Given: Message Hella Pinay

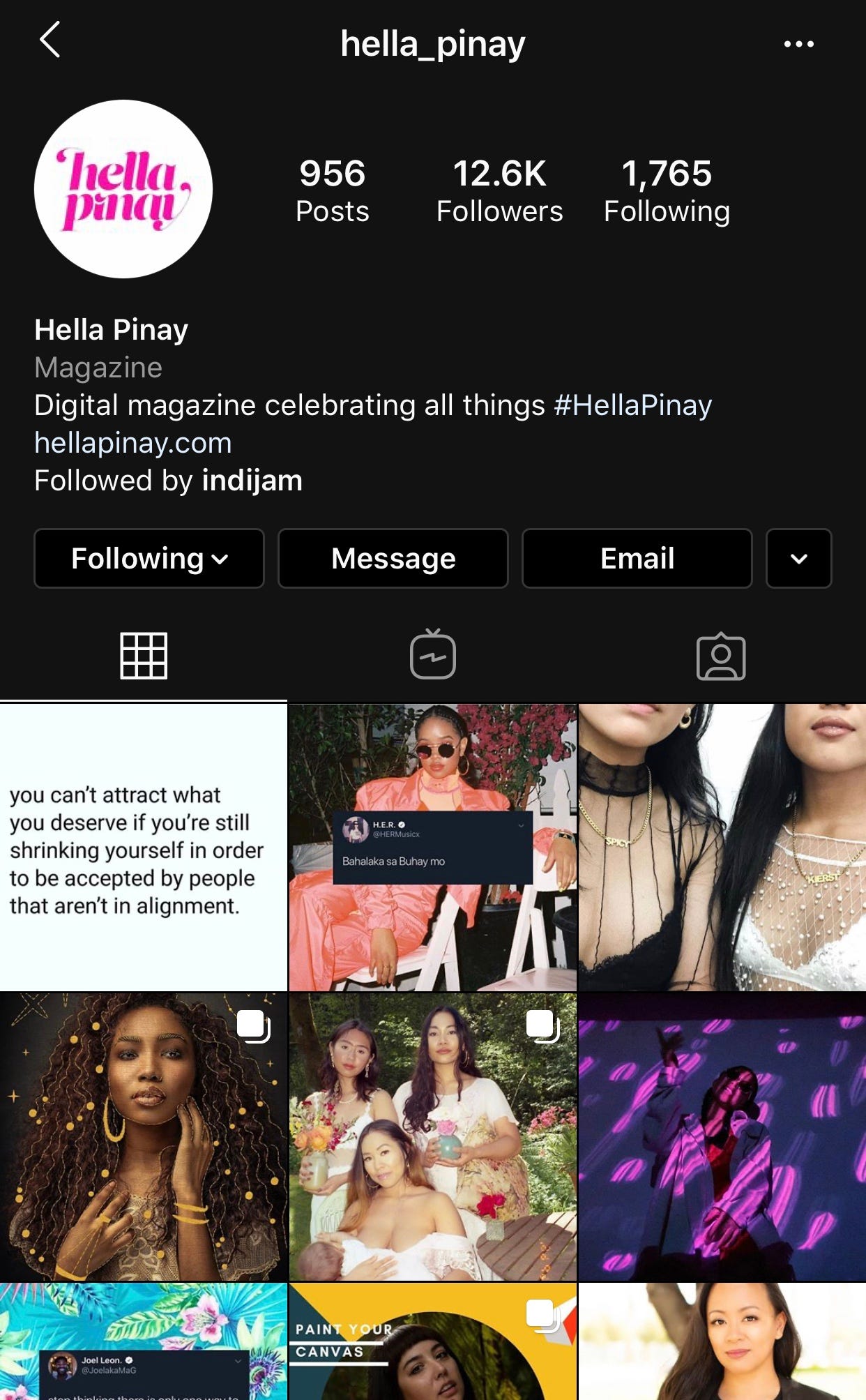Looking at the screenshot, I should [393, 558].
